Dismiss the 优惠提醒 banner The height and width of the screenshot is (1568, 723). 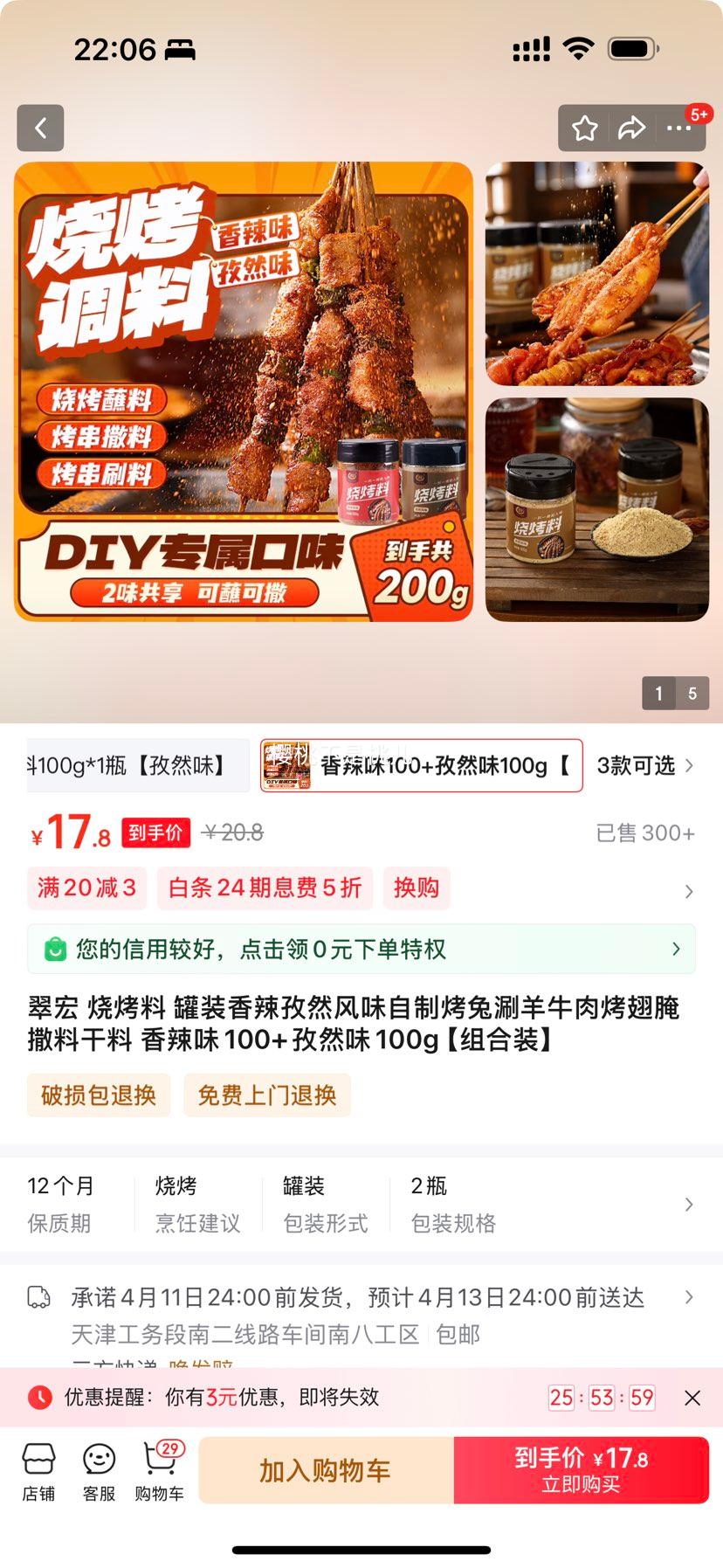point(692,1398)
